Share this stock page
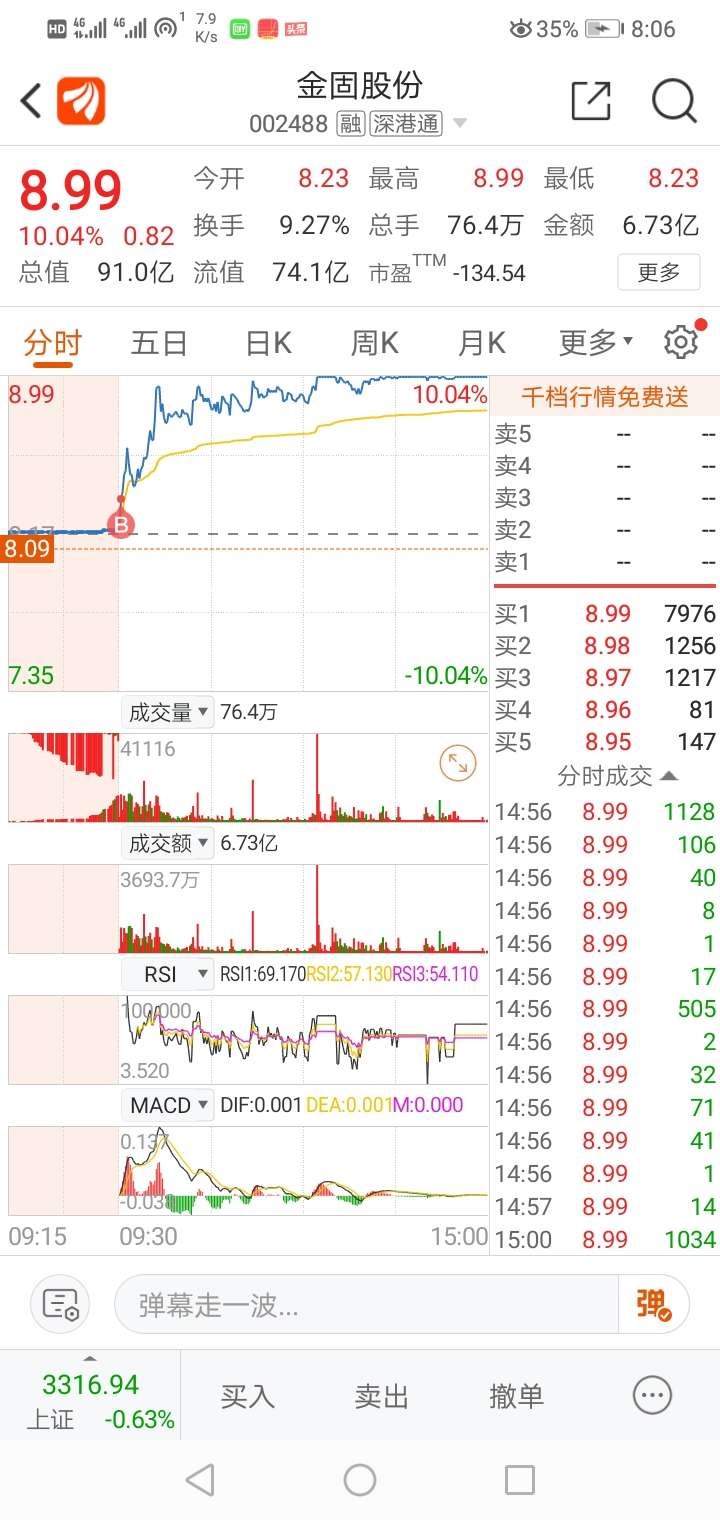This screenshot has width=720, height=1520. point(590,101)
